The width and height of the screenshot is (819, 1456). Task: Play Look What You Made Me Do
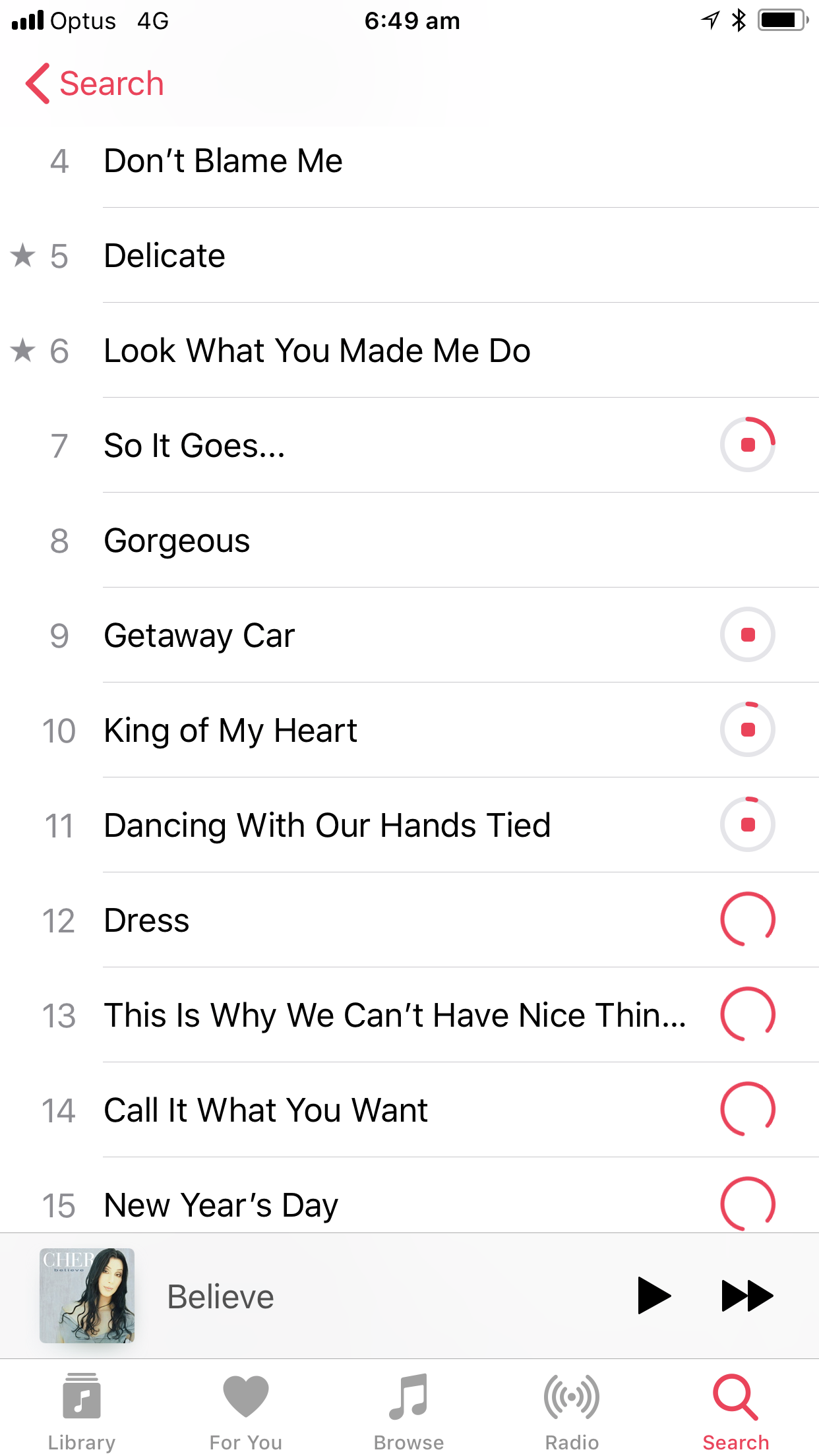click(317, 351)
